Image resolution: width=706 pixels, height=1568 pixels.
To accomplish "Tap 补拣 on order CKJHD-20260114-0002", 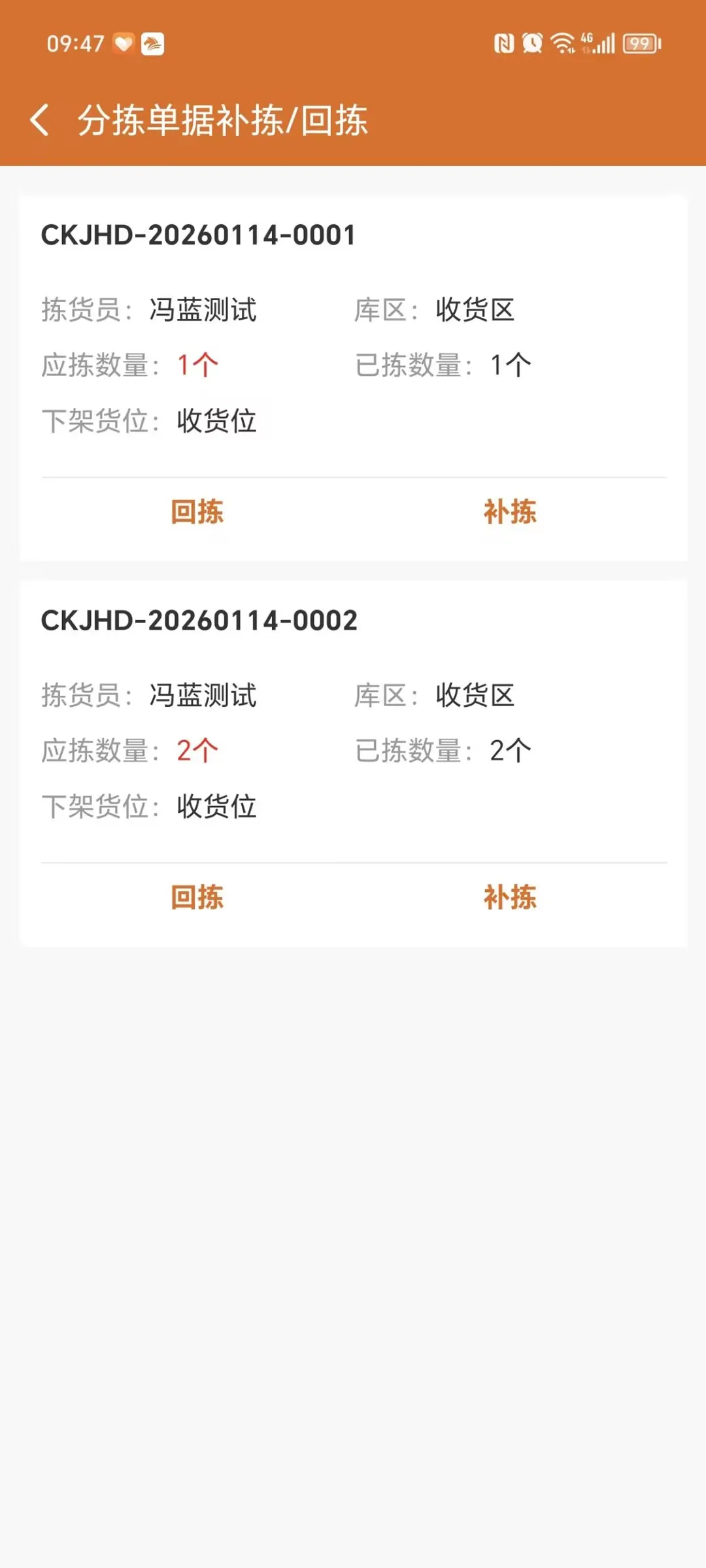I will tap(511, 898).
